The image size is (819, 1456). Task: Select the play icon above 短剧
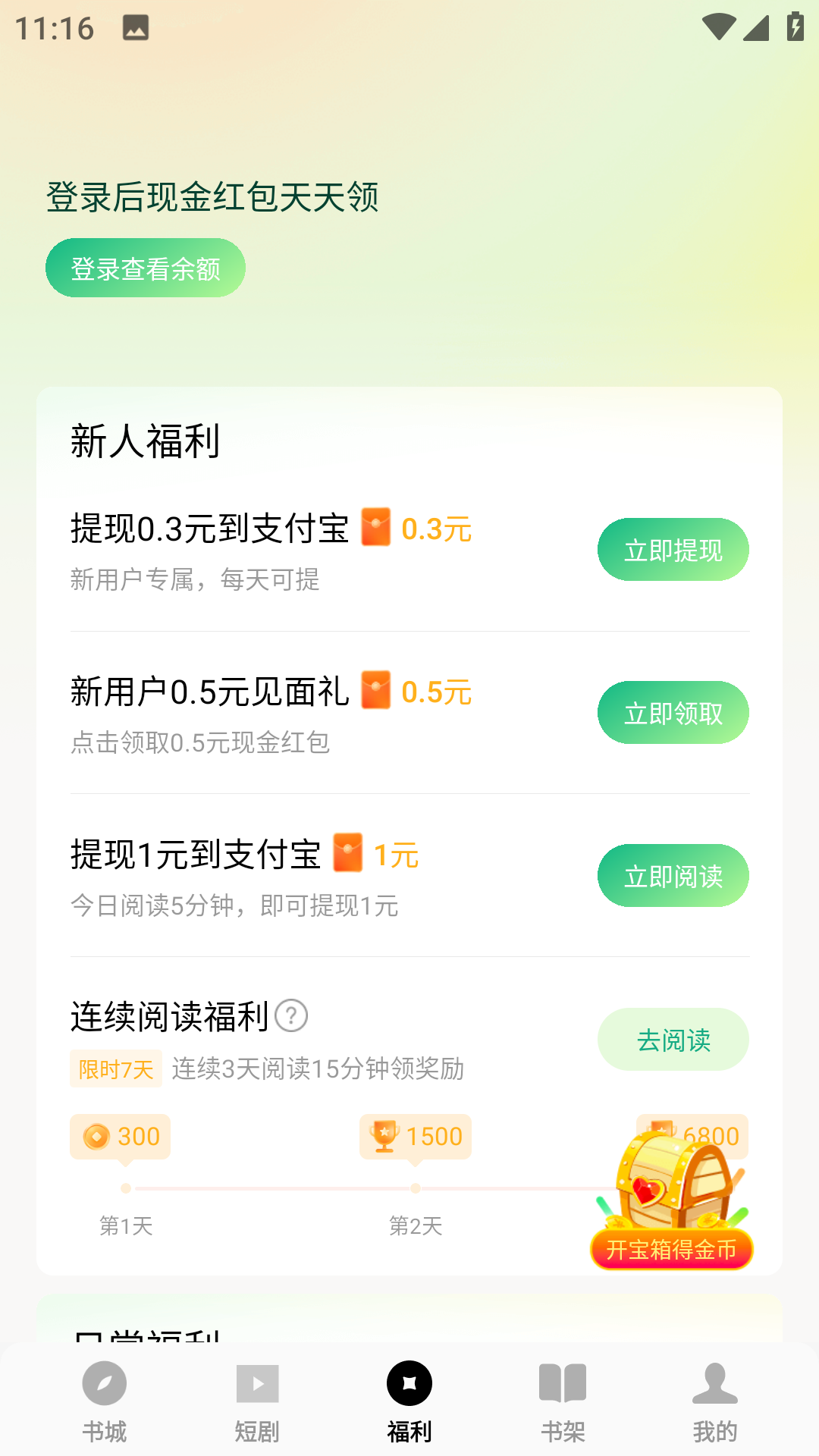(x=257, y=1383)
